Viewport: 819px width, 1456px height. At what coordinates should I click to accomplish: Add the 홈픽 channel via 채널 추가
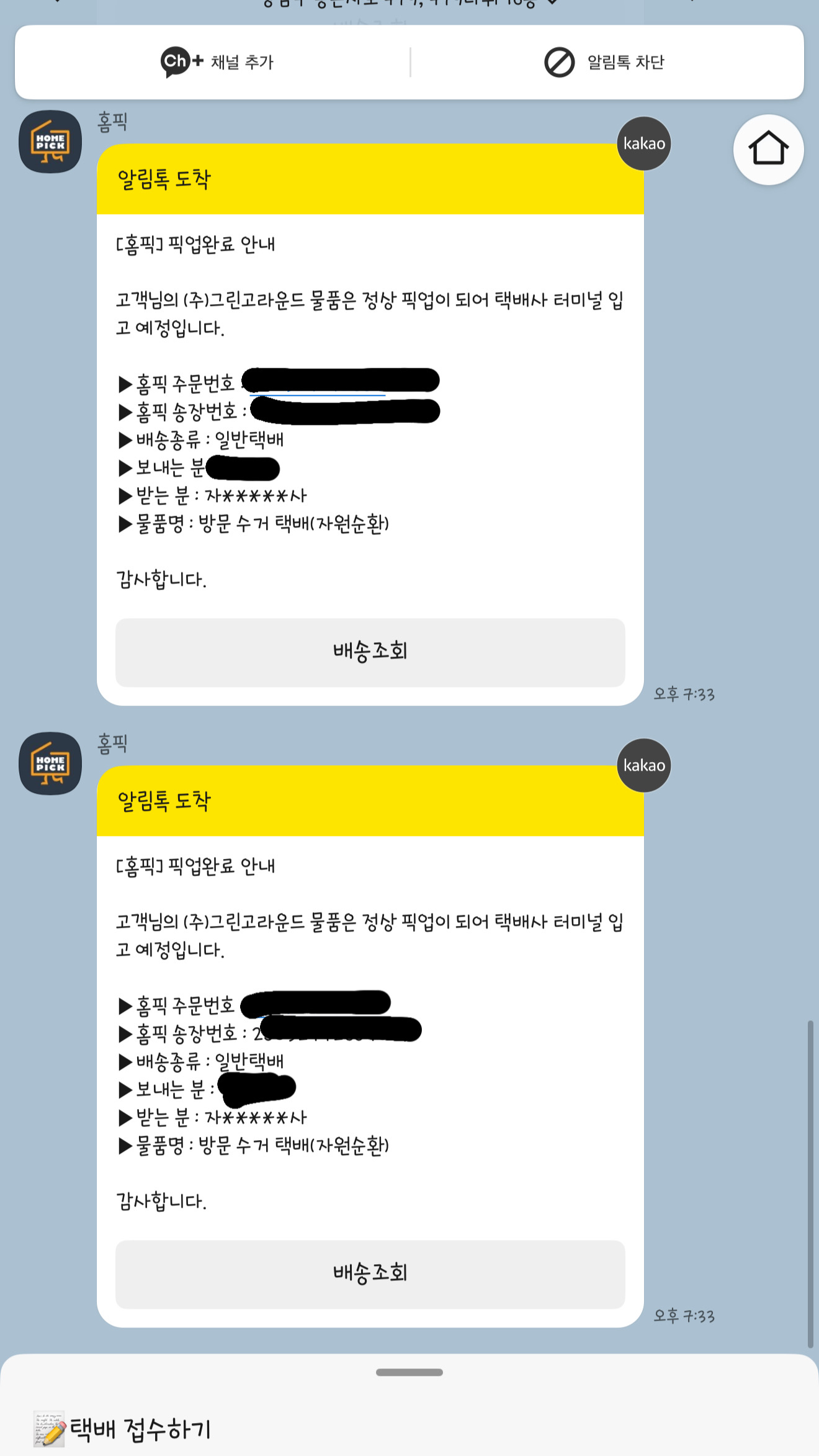pyautogui.click(x=217, y=62)
